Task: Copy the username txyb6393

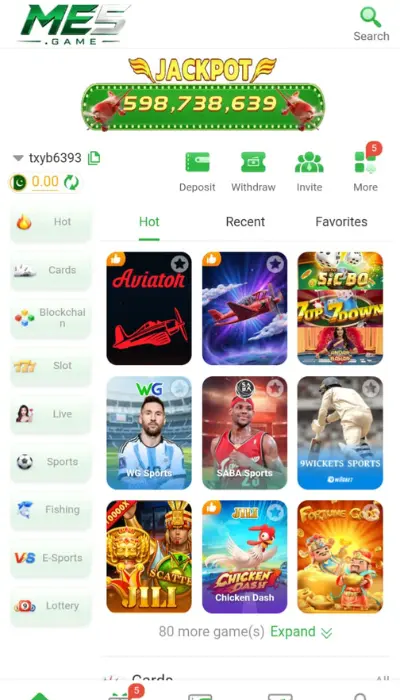Action: (94, 158)
